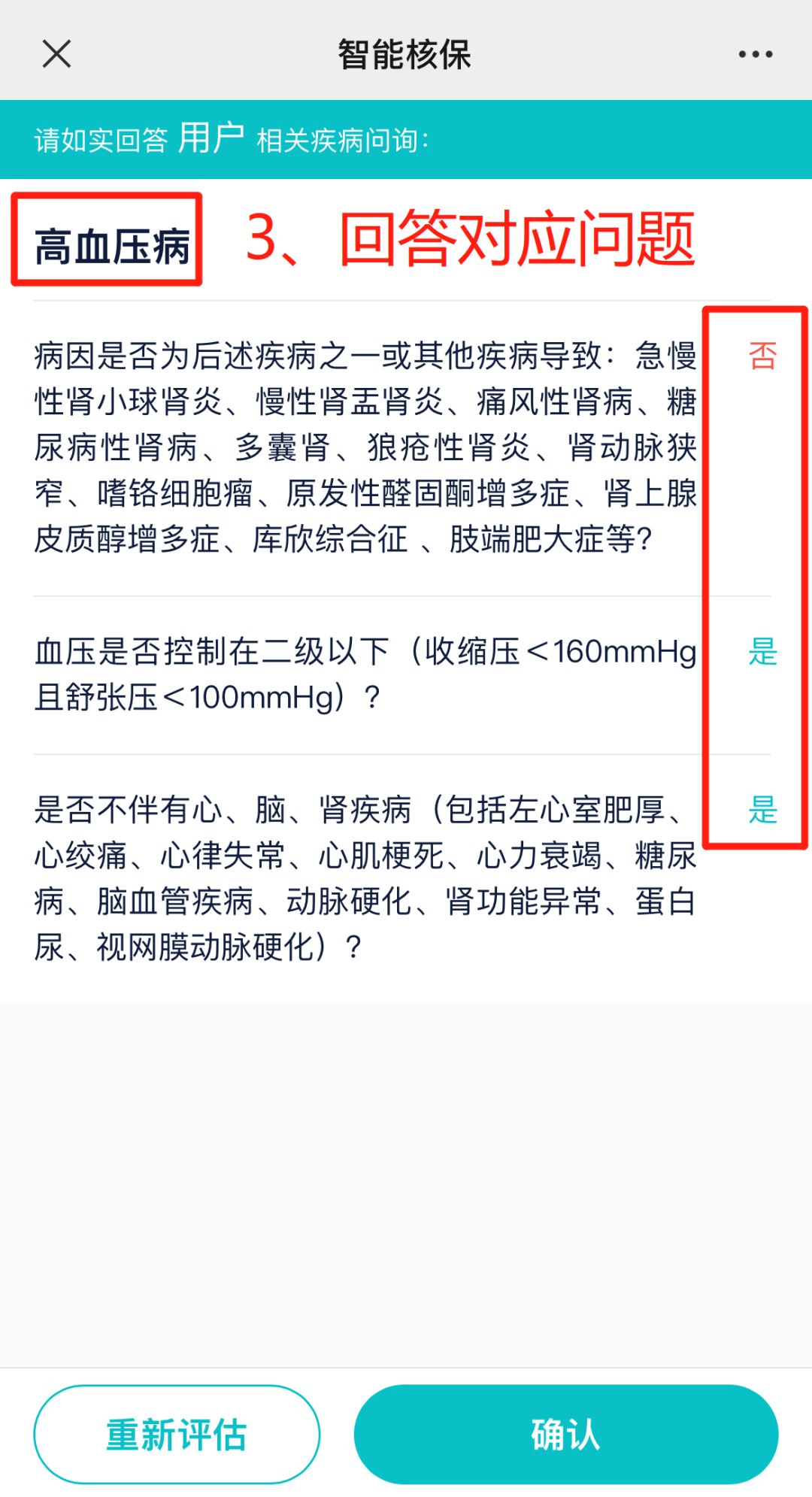This screenshot has height=1497, width=812.
Task: Confirm answers with the 确认 button
Action: (x=565, y=1434)
